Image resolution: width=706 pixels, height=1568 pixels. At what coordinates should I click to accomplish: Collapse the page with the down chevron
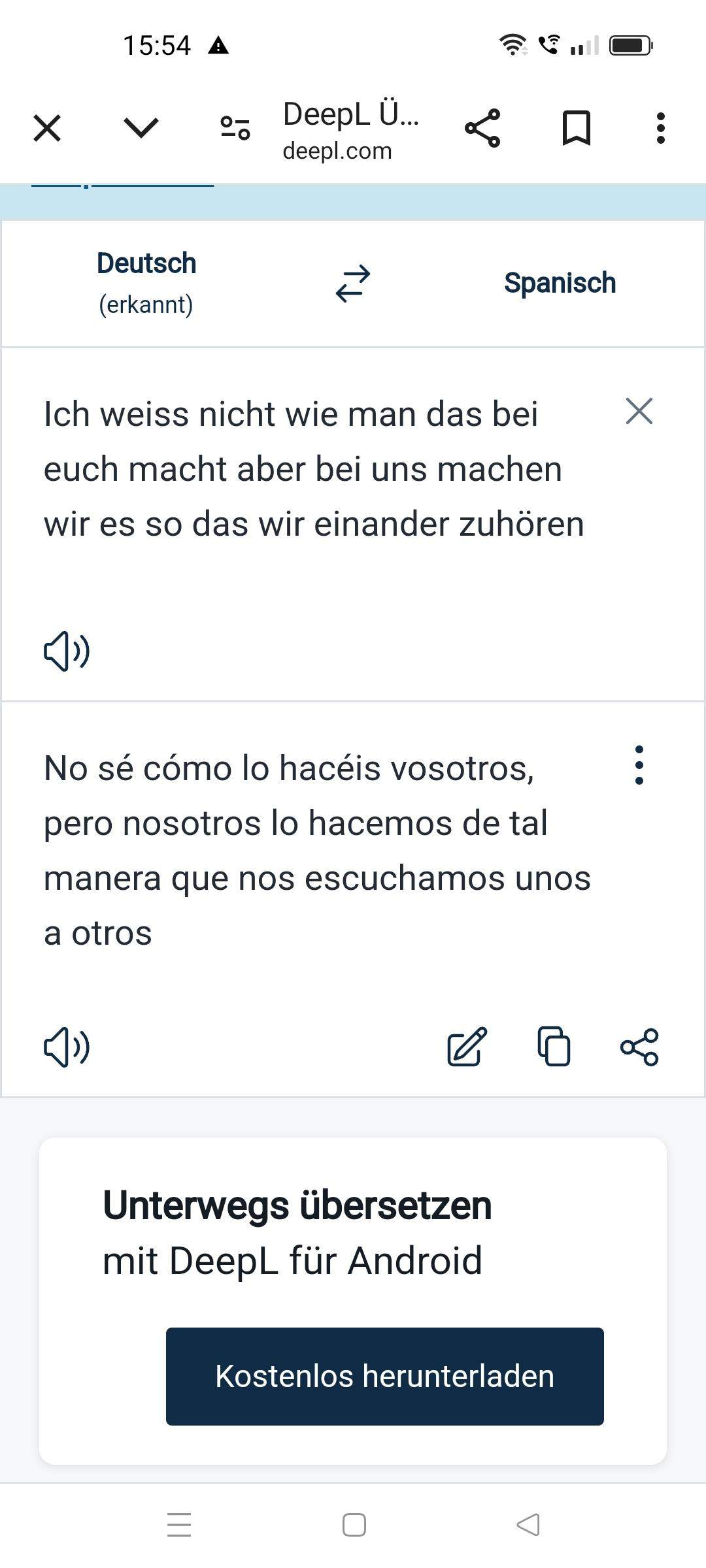pos(140,128)
